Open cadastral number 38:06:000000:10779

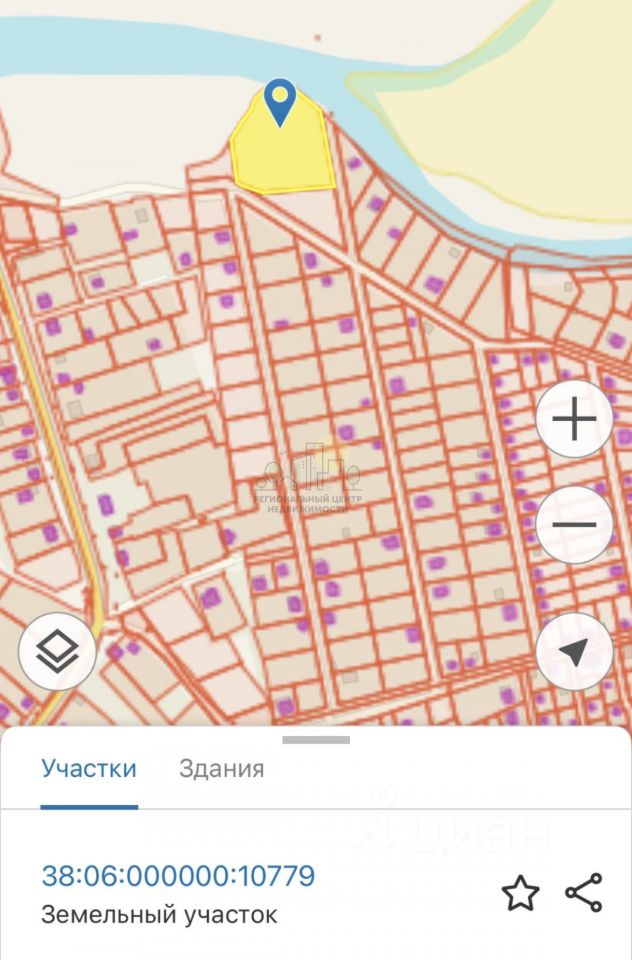tap(178, 876)
